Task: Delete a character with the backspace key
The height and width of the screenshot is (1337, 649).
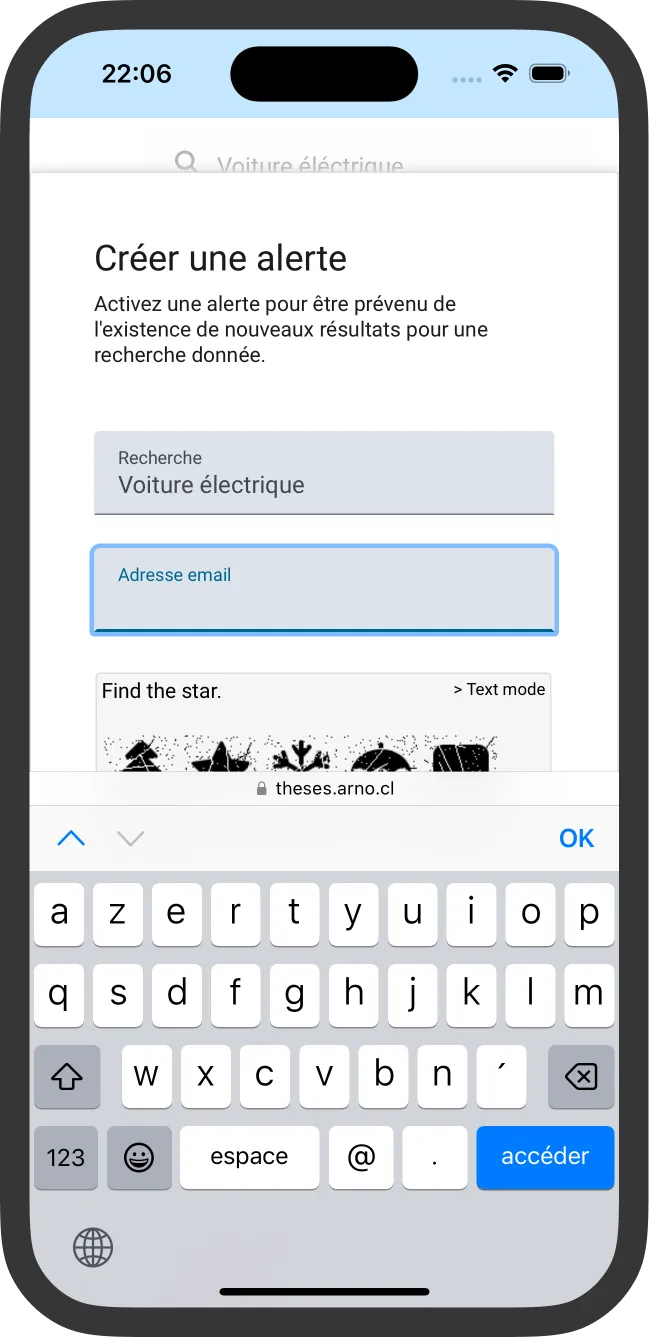Action: point(580,1077)
